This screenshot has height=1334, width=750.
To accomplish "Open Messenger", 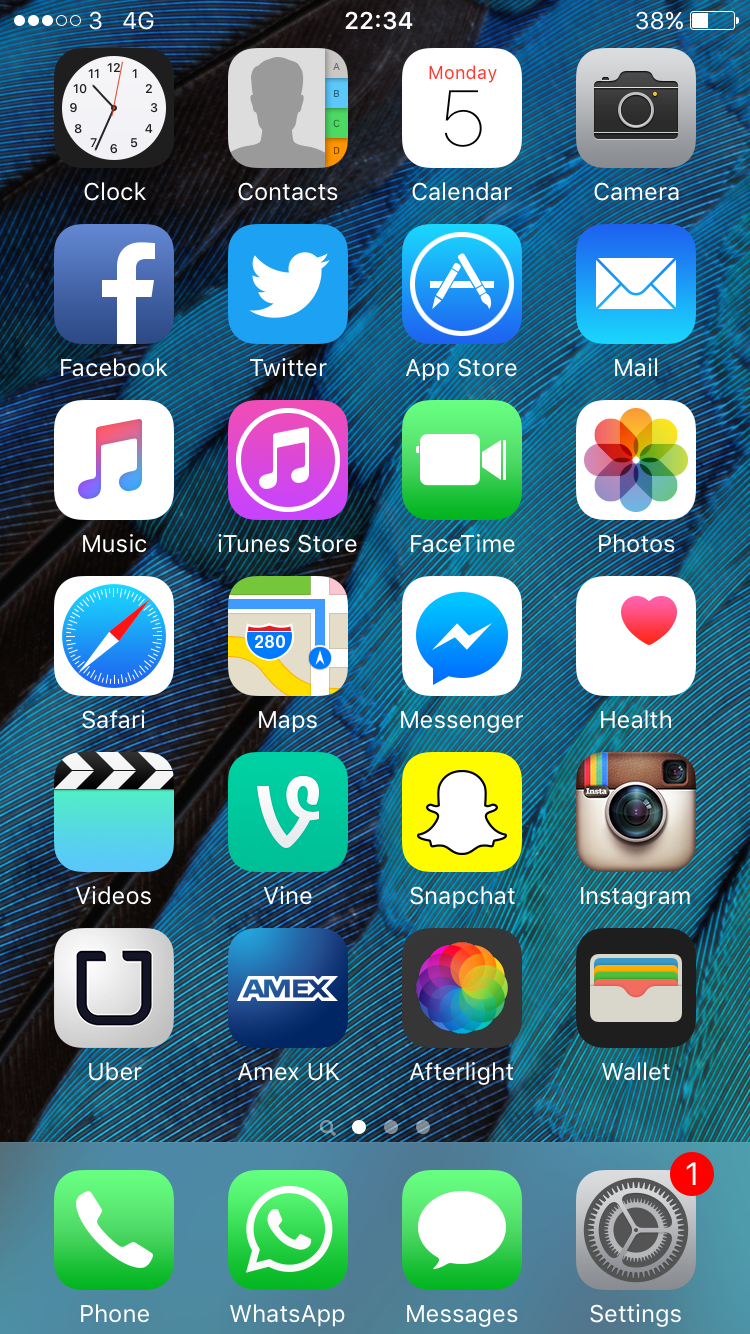I will 462,636.
